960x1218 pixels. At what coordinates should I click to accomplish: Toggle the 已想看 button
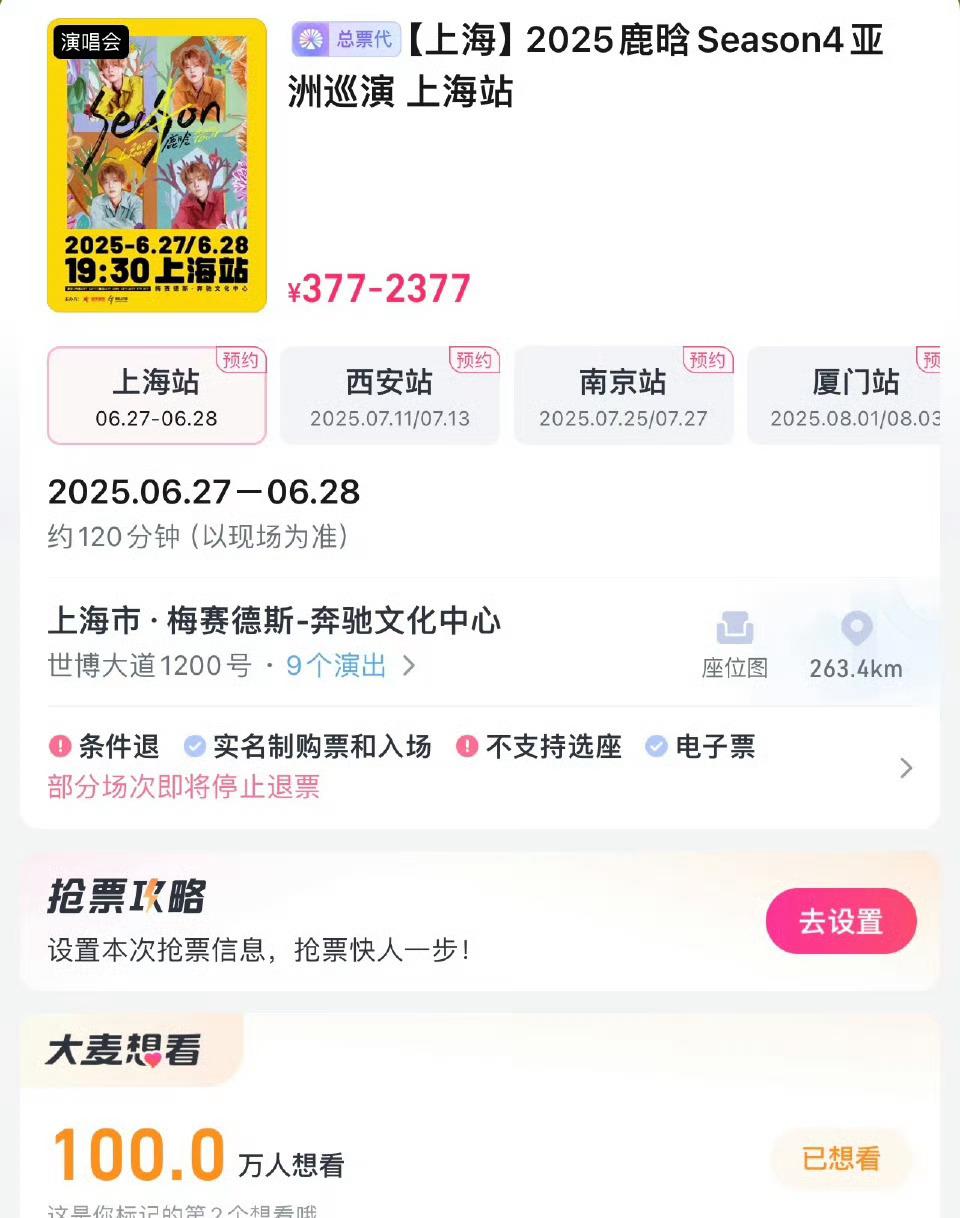[841, 1159]
